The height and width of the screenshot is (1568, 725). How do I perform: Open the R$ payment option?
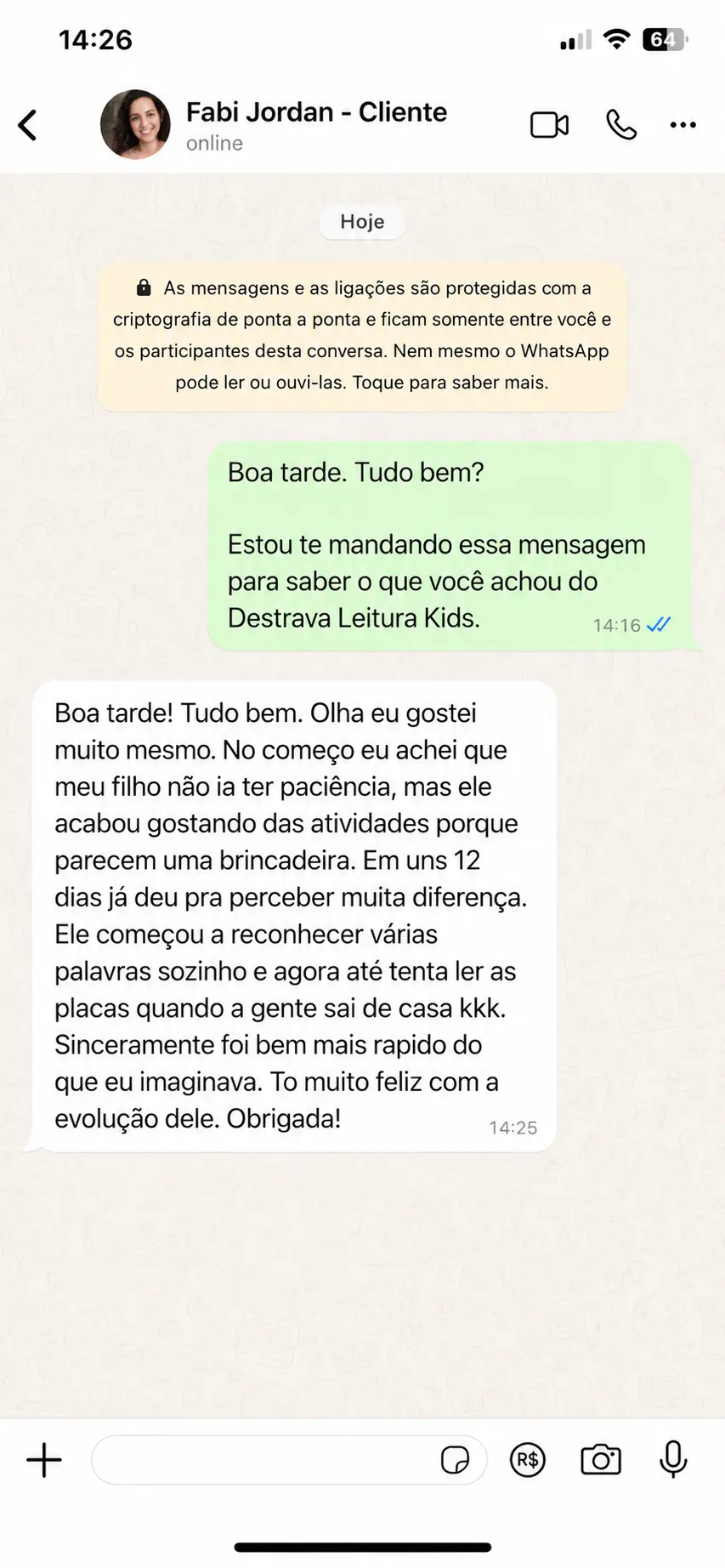point(528,1460)
